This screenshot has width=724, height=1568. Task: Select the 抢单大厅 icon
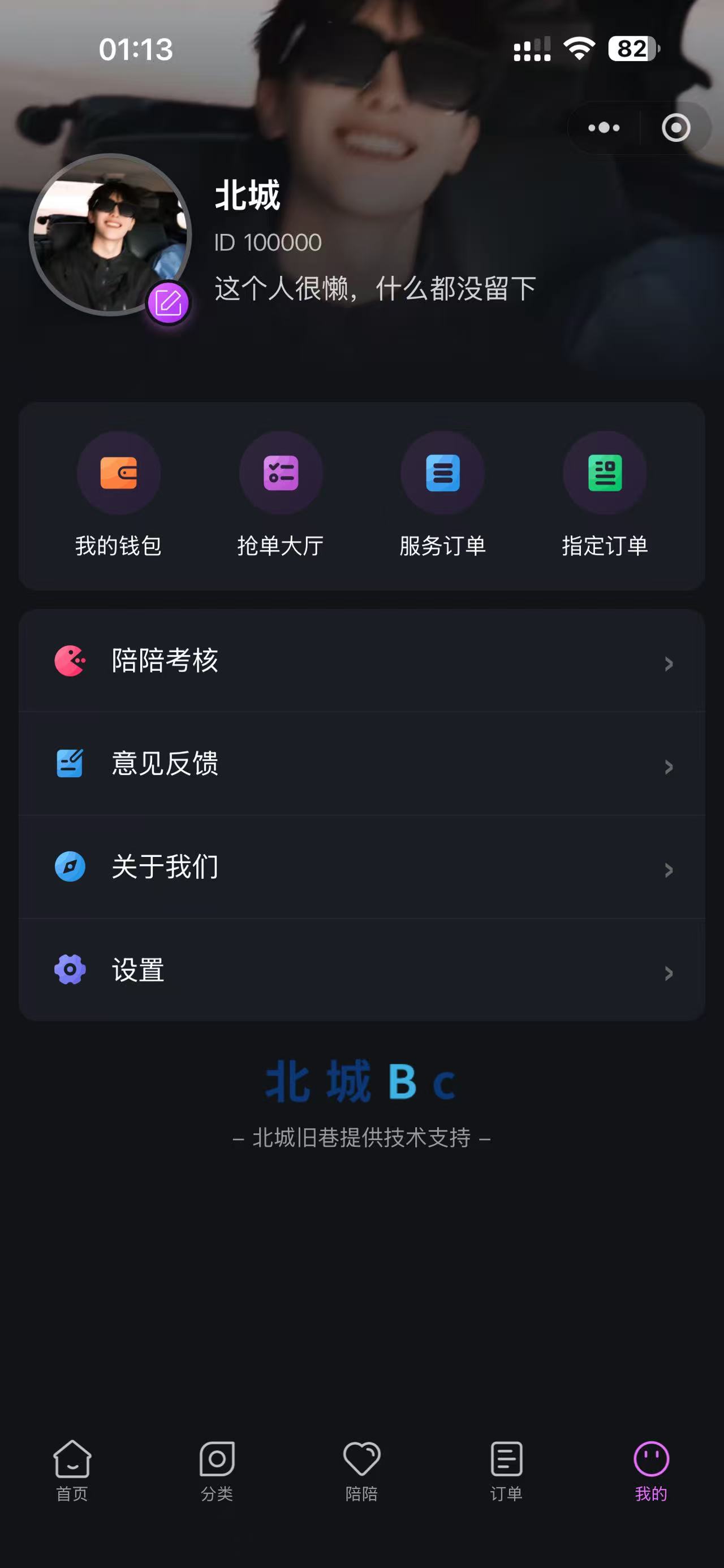point(281,474)
